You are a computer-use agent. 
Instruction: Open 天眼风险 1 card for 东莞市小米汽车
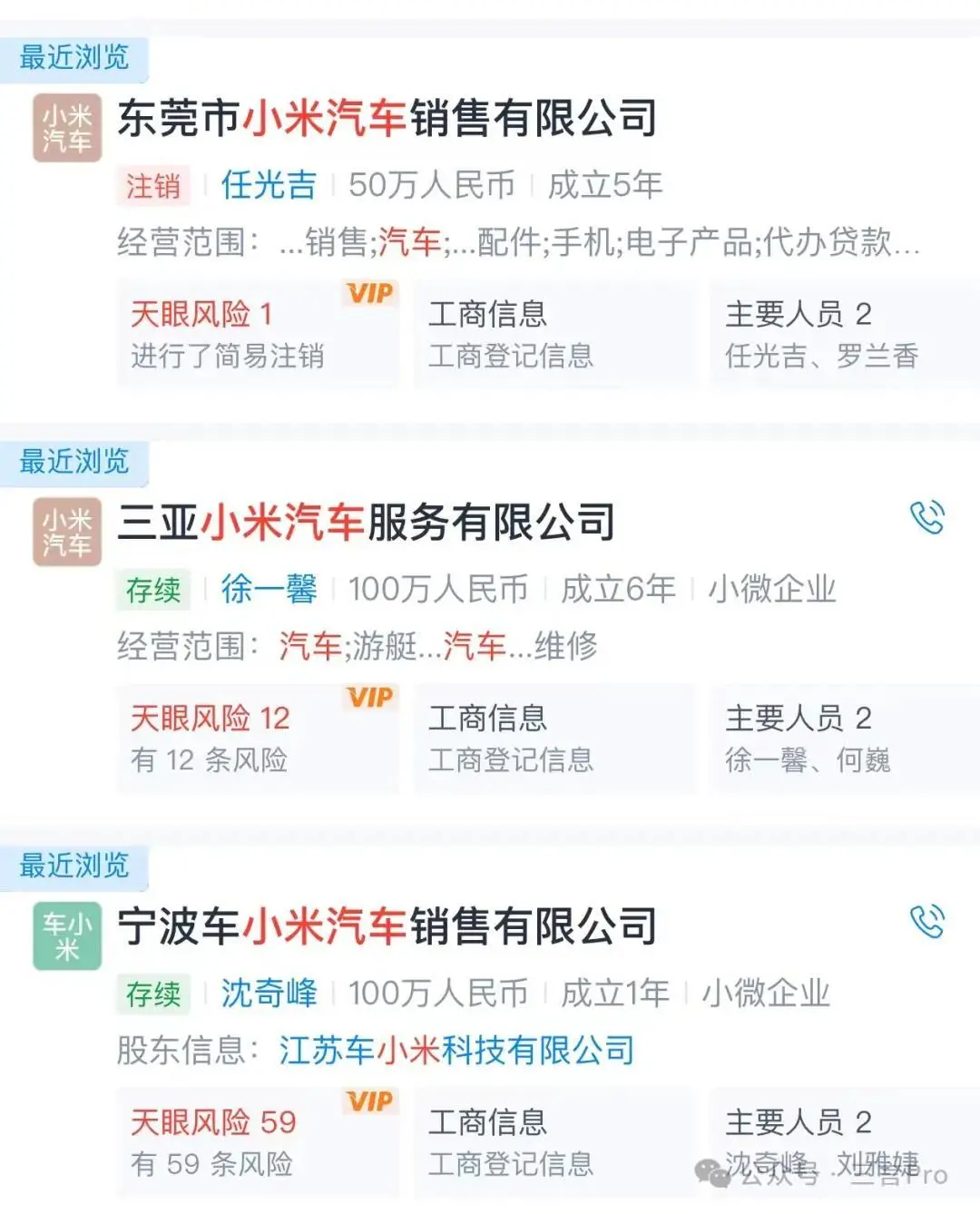[258, 334]
